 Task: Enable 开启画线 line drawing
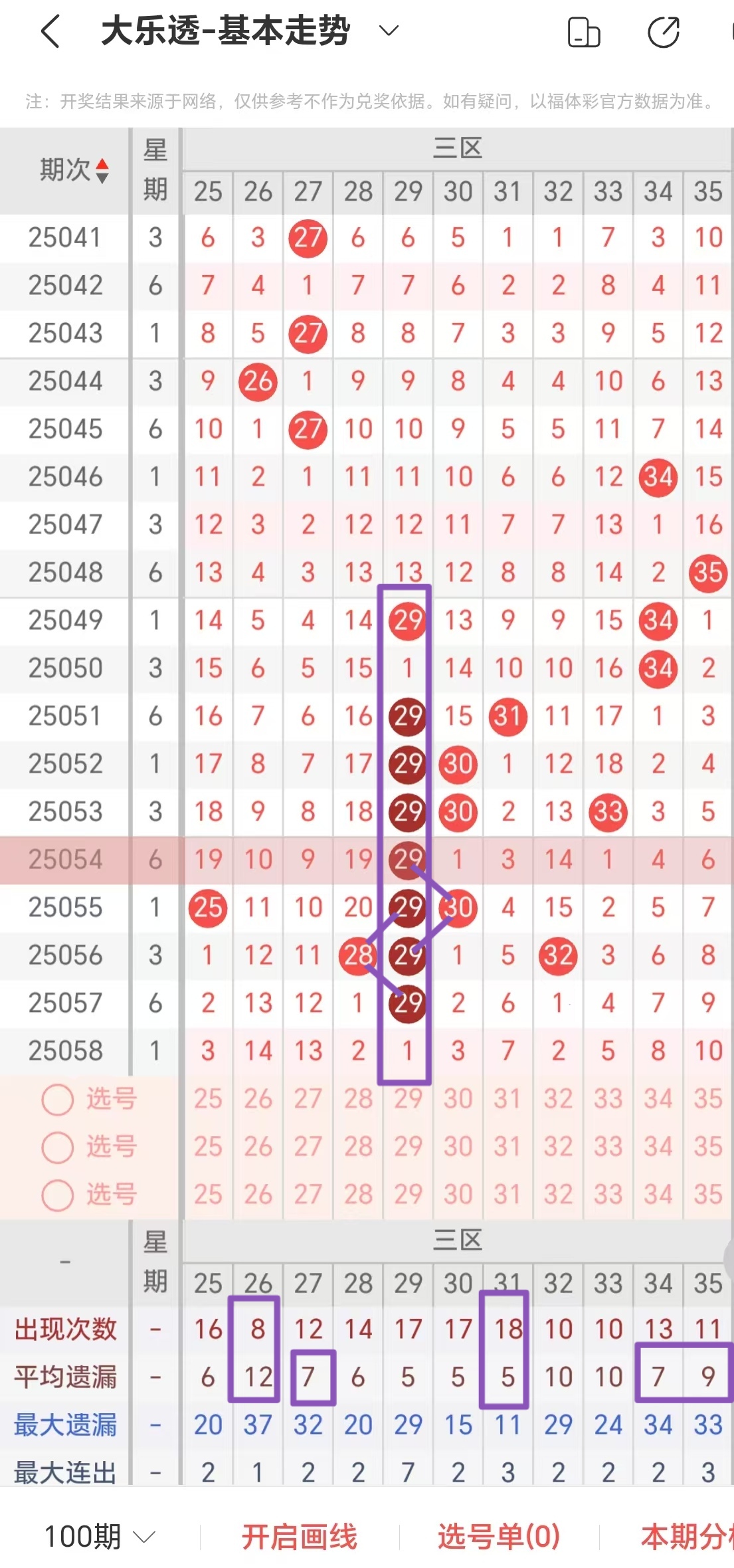299,1536
